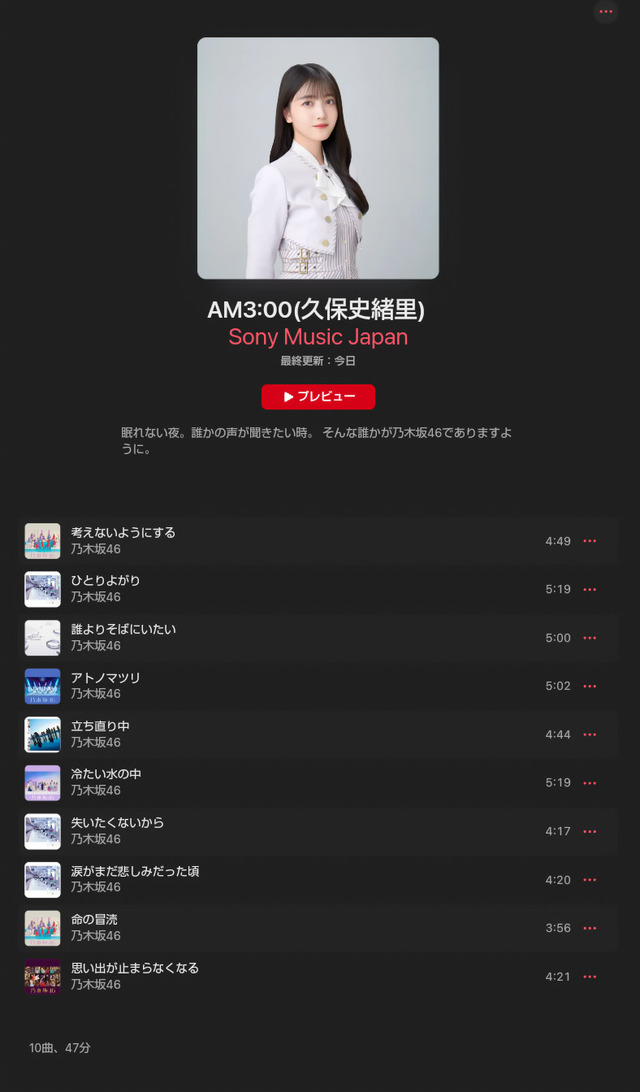Open more options for 立ち直り中
640x1092 pixels.
pyautogui.click(x=590, y=735)
